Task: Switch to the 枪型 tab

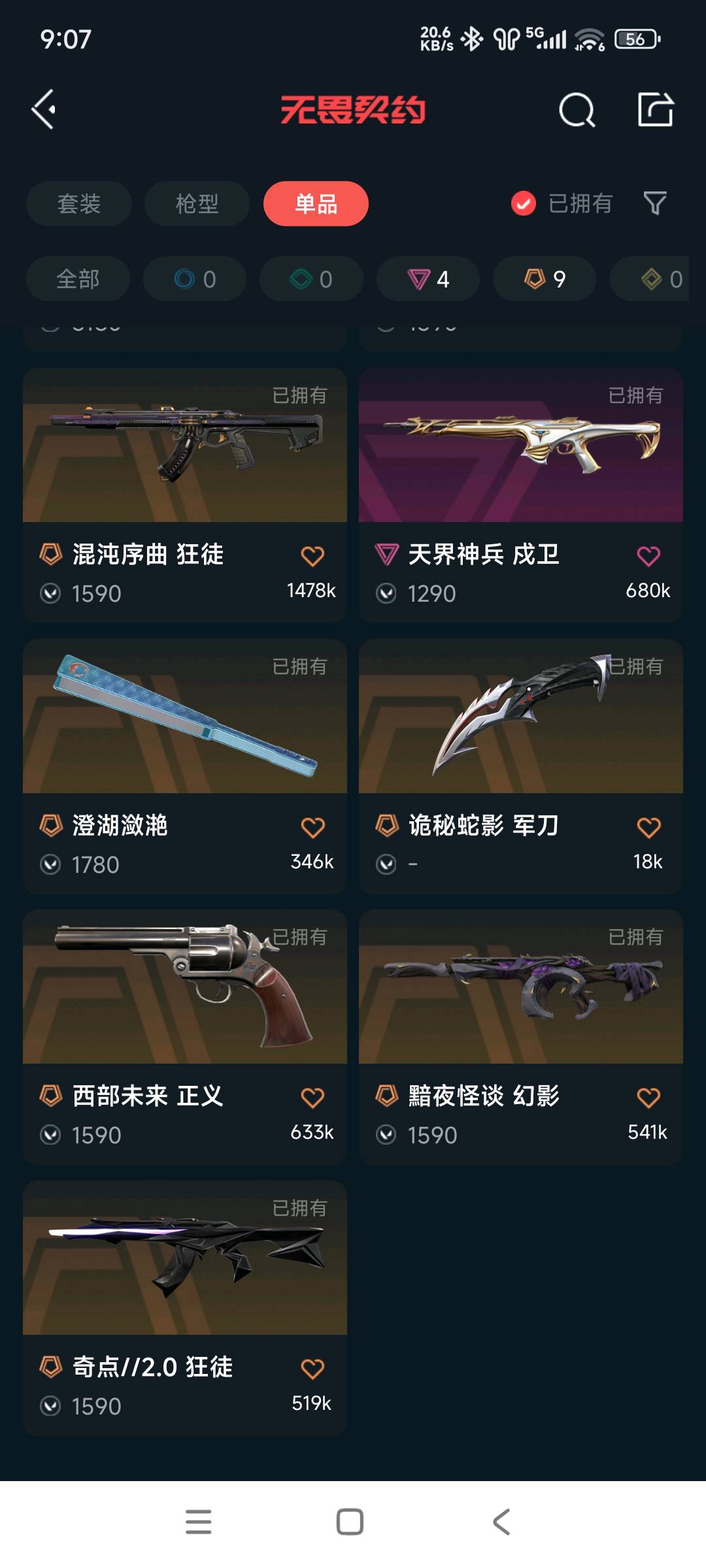Action: click(197, 204)
